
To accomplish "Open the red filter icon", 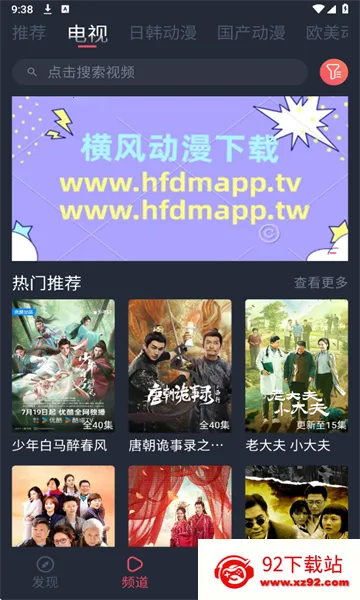I will [334, 72].
